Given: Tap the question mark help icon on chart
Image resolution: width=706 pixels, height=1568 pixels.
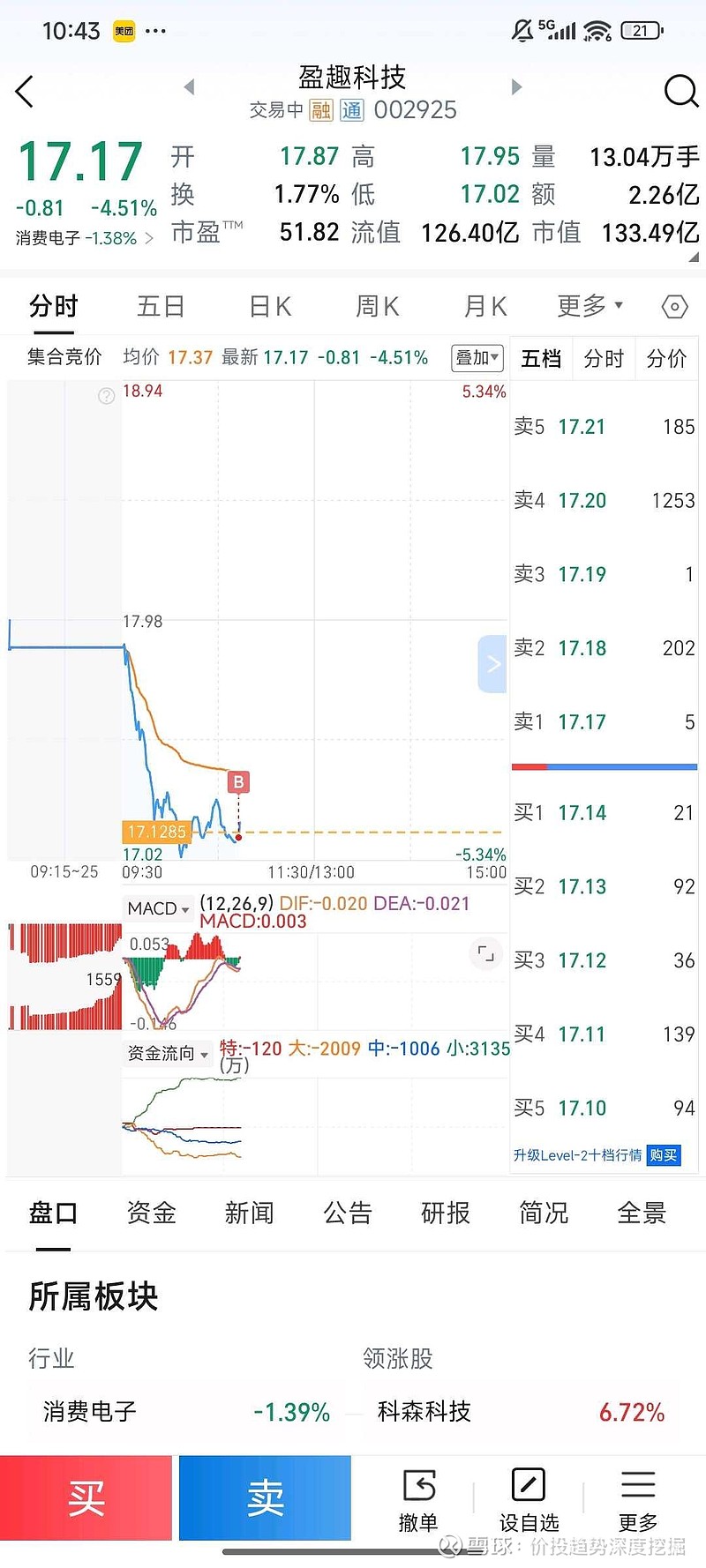Looking at the screenshot, I should (x=106, y=396).
